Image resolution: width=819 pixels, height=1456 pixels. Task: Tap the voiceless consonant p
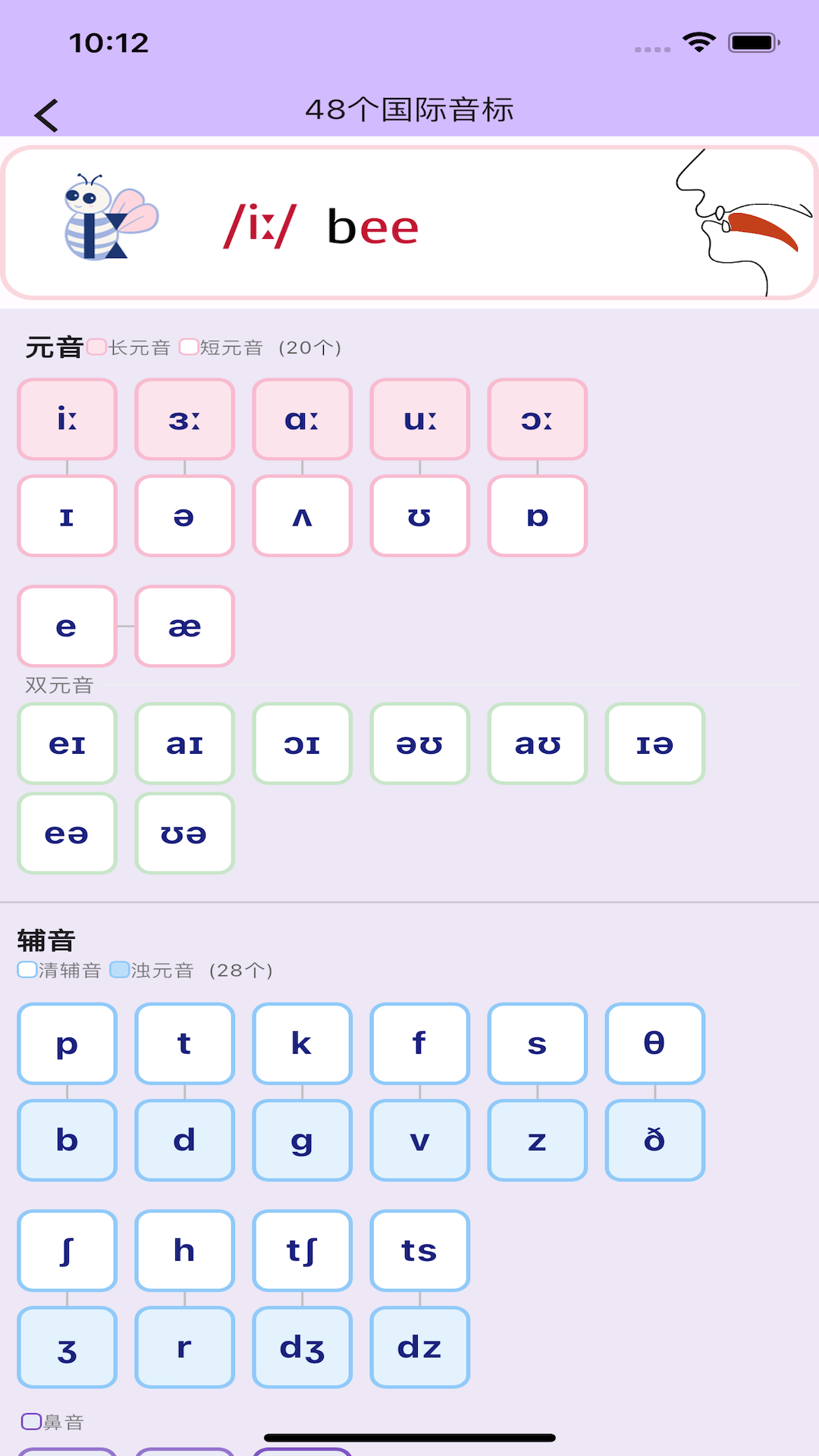point(67,1043)
